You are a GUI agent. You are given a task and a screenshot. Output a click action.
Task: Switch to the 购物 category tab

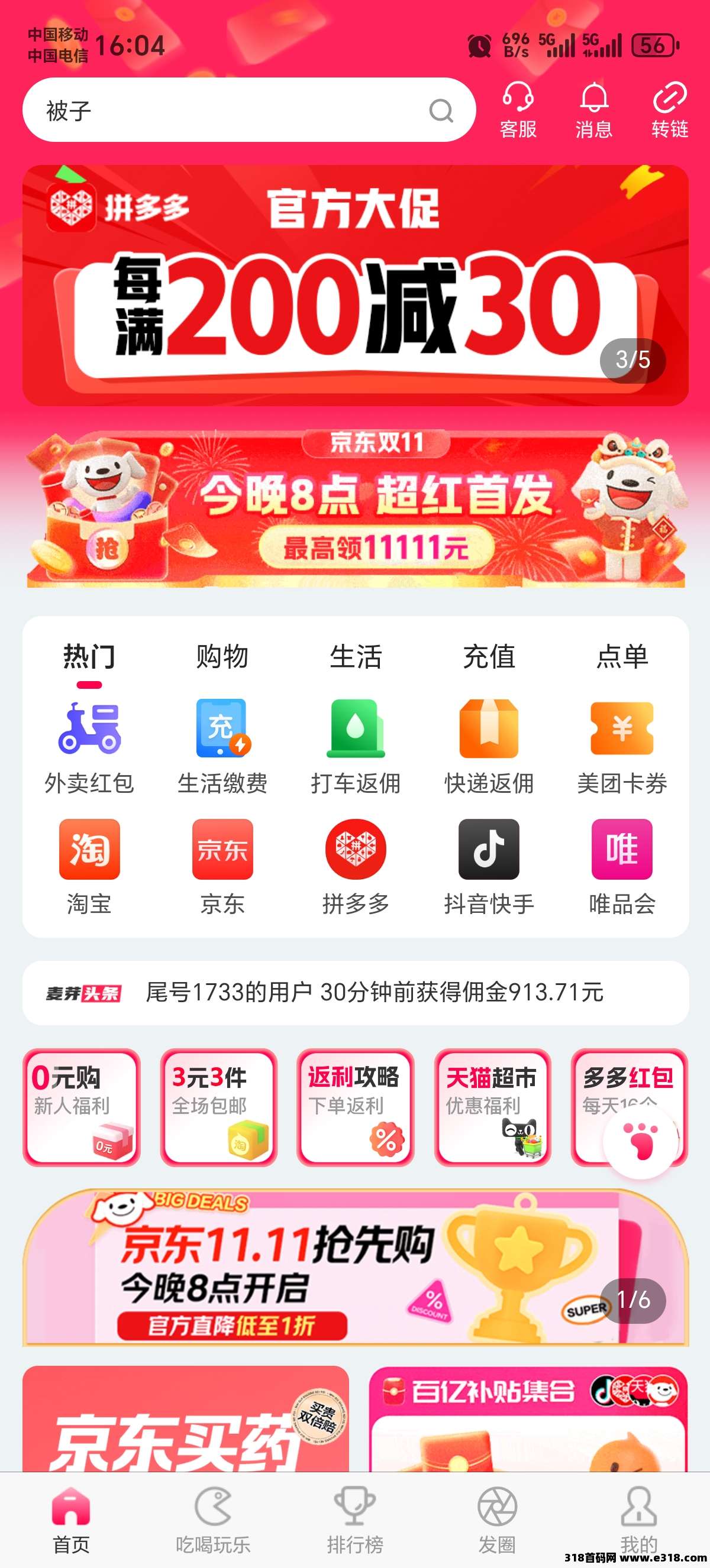click(x=222, y=657)
